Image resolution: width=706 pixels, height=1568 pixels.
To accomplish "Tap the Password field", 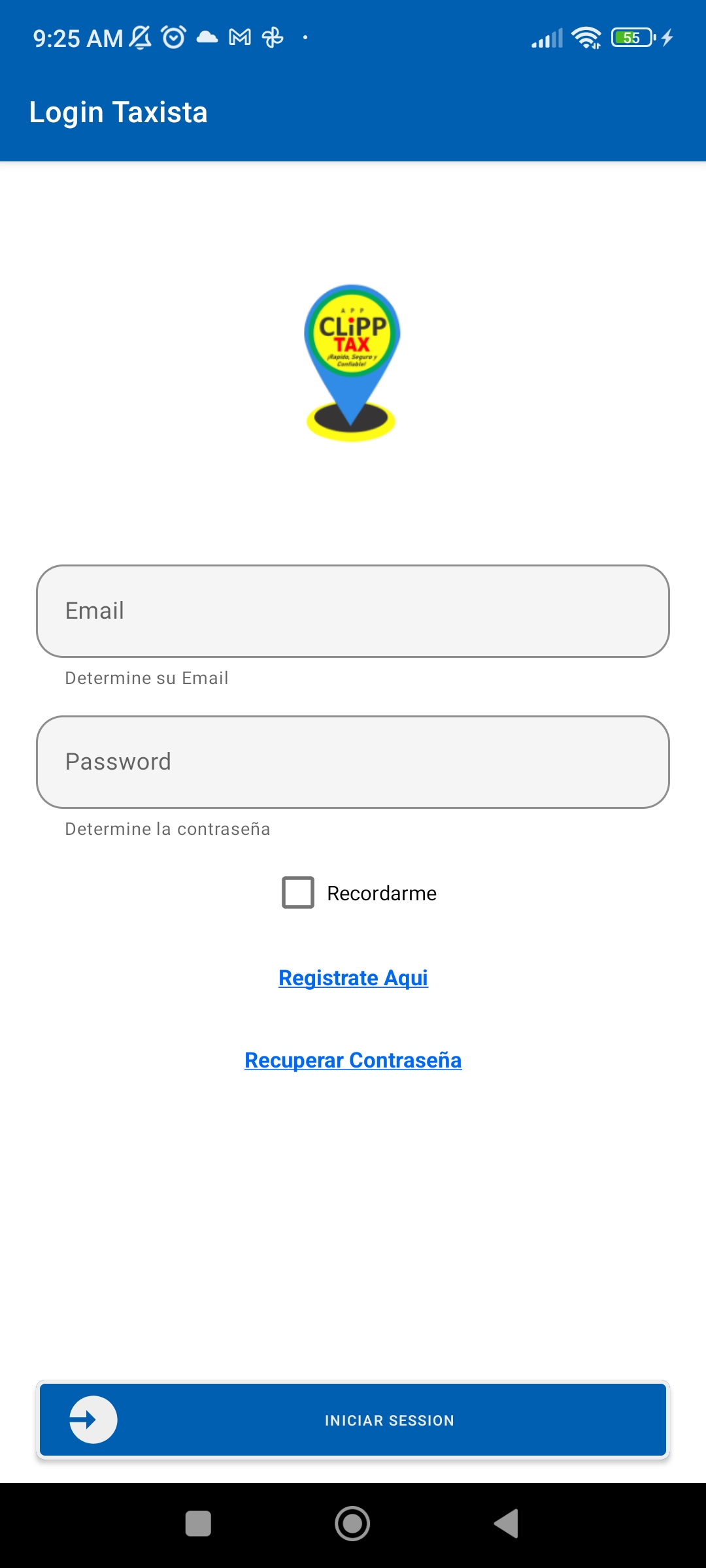I will pos(353,762).
